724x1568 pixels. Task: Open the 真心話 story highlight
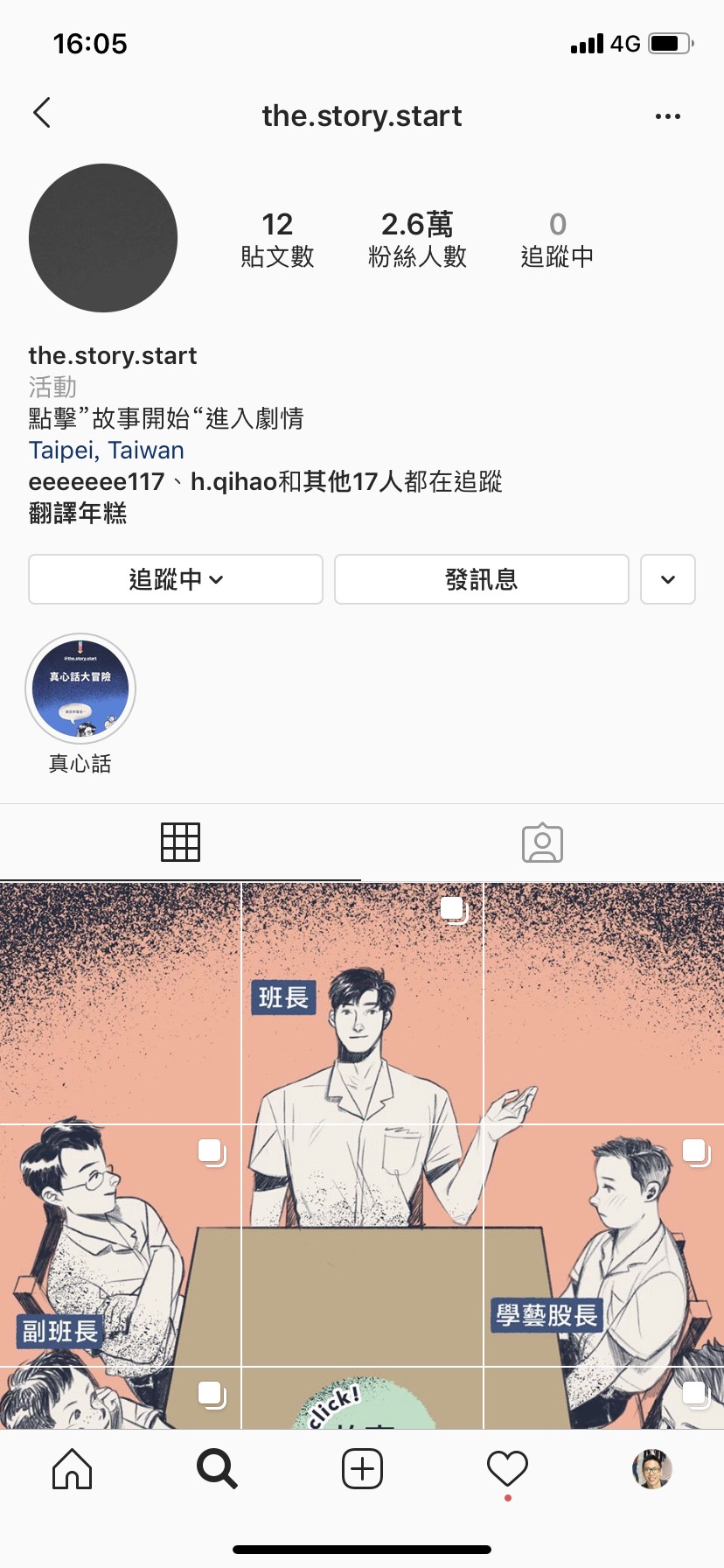pos(80,689)
